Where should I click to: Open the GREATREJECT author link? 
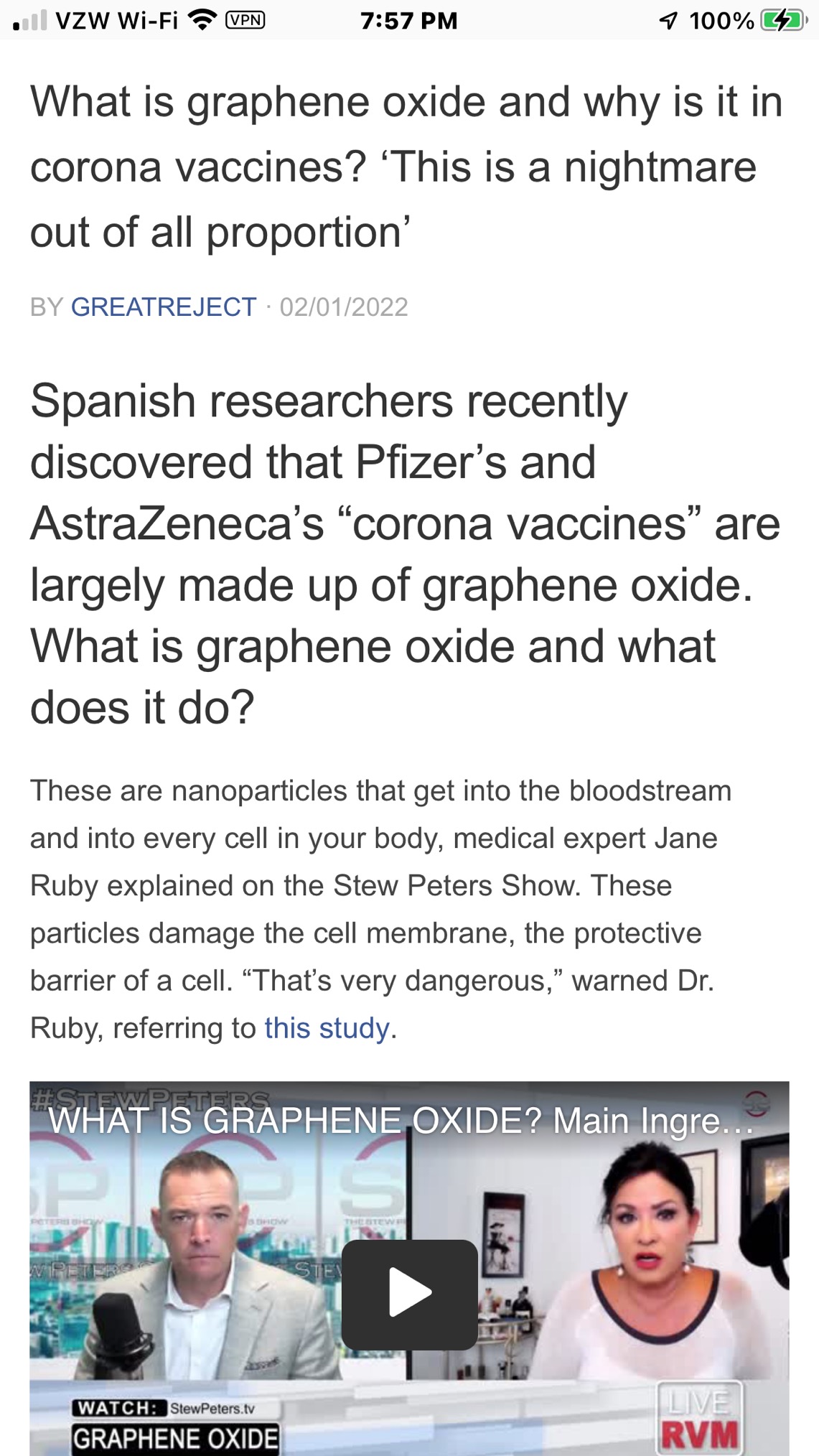[163, 307]
